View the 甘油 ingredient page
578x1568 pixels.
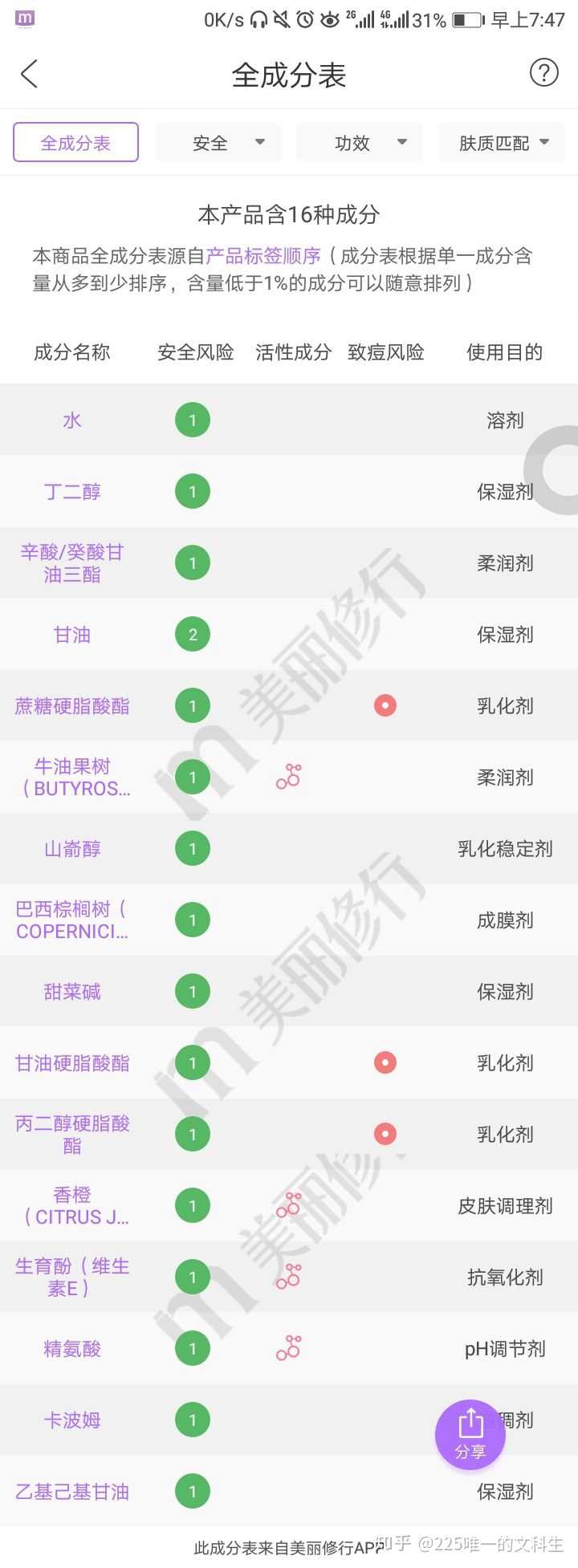coord(72,635)
